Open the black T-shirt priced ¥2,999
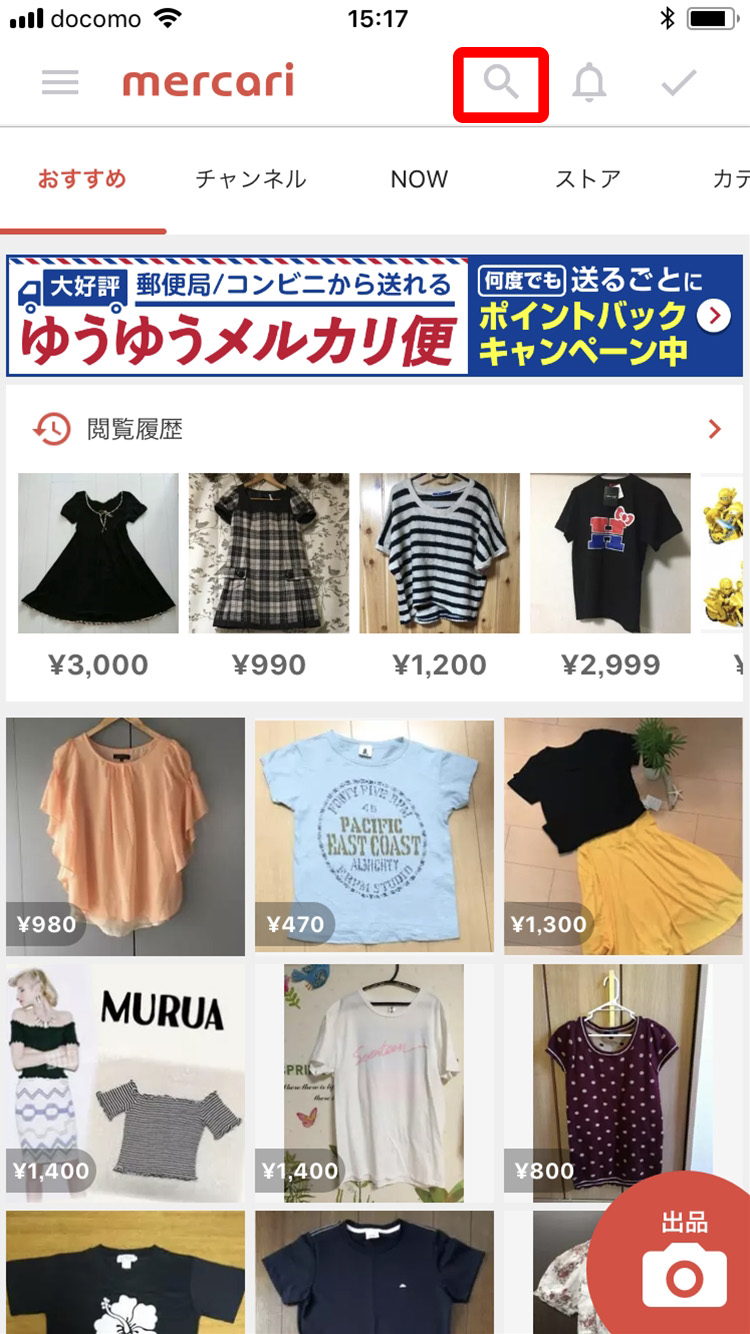 pyautogui.click(x=610, y=553)
